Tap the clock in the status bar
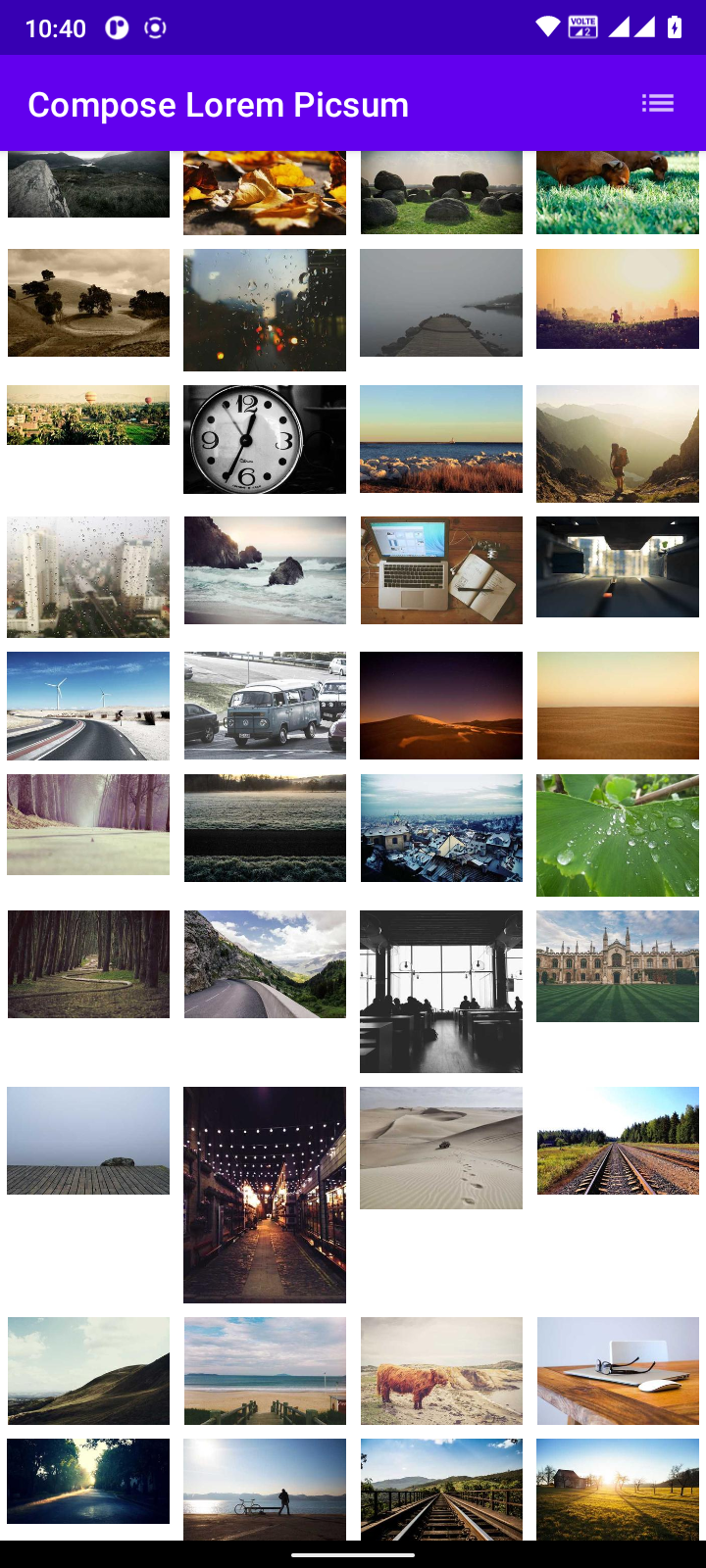Viewport: 706px width, 1568px height. tap(56, 27)
